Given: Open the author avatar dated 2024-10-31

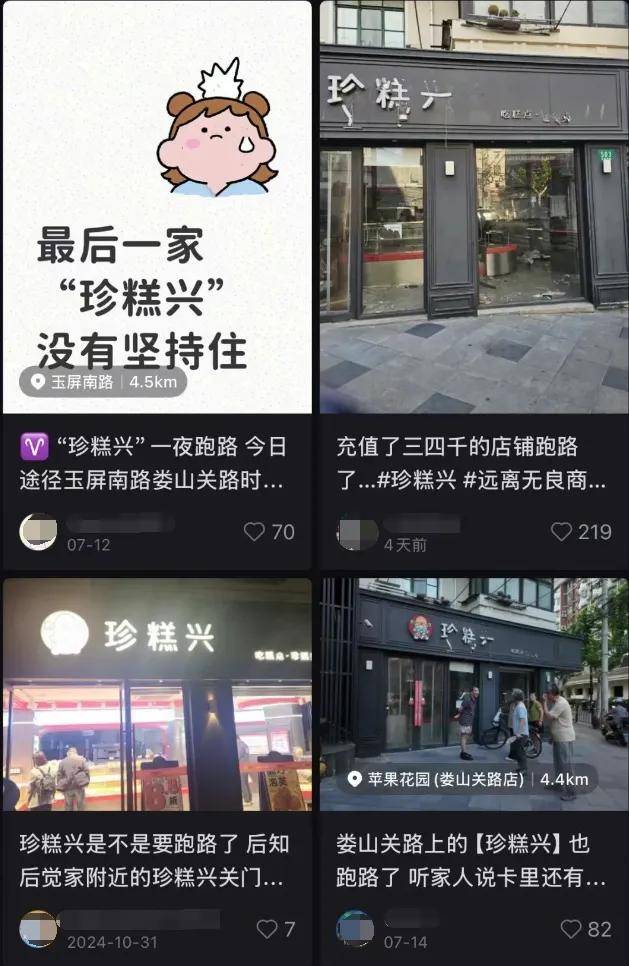Looking at the screenshot, I should [x=38, y=929].
